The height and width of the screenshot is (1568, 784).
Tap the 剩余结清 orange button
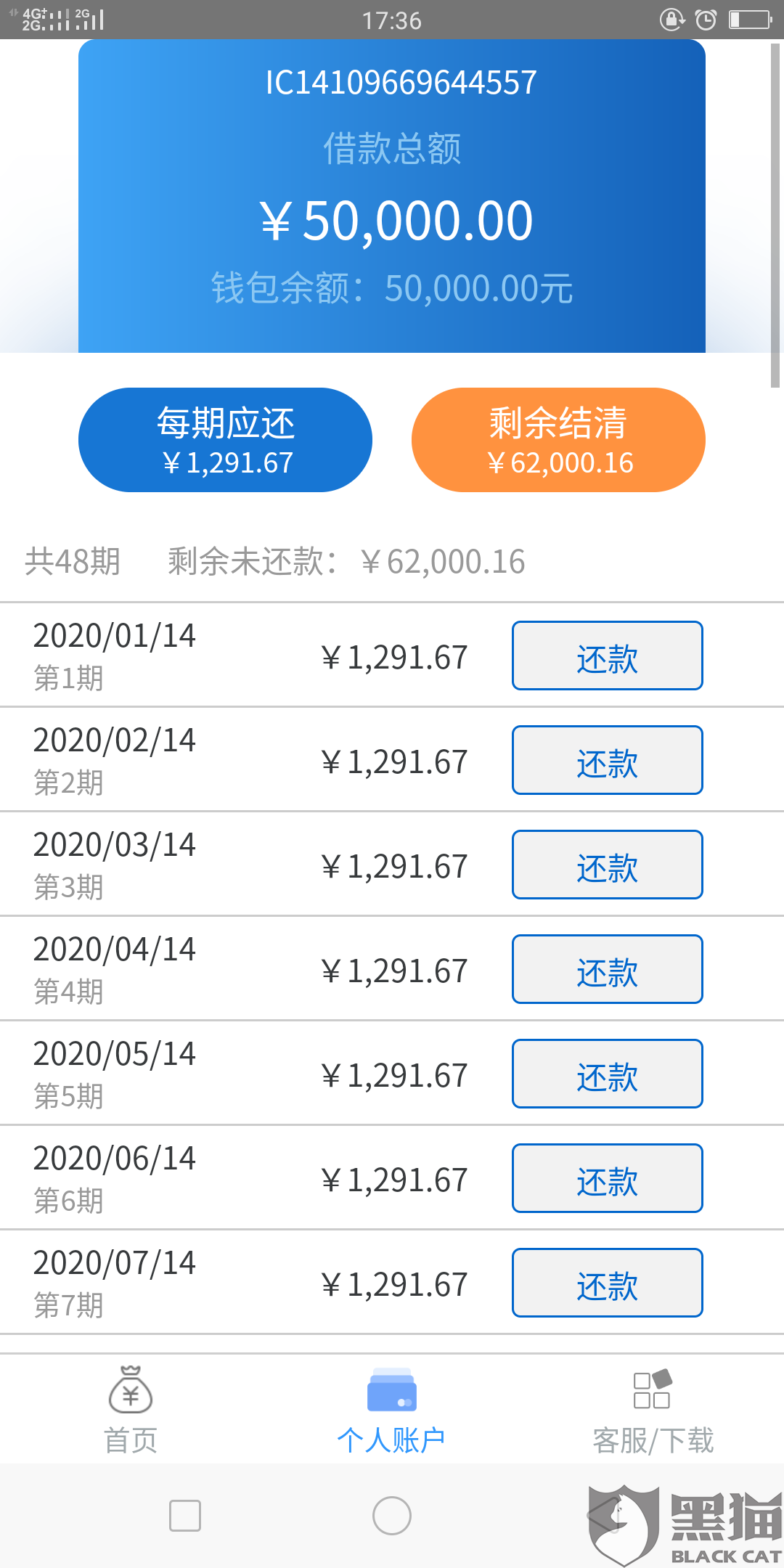[558, 440]
